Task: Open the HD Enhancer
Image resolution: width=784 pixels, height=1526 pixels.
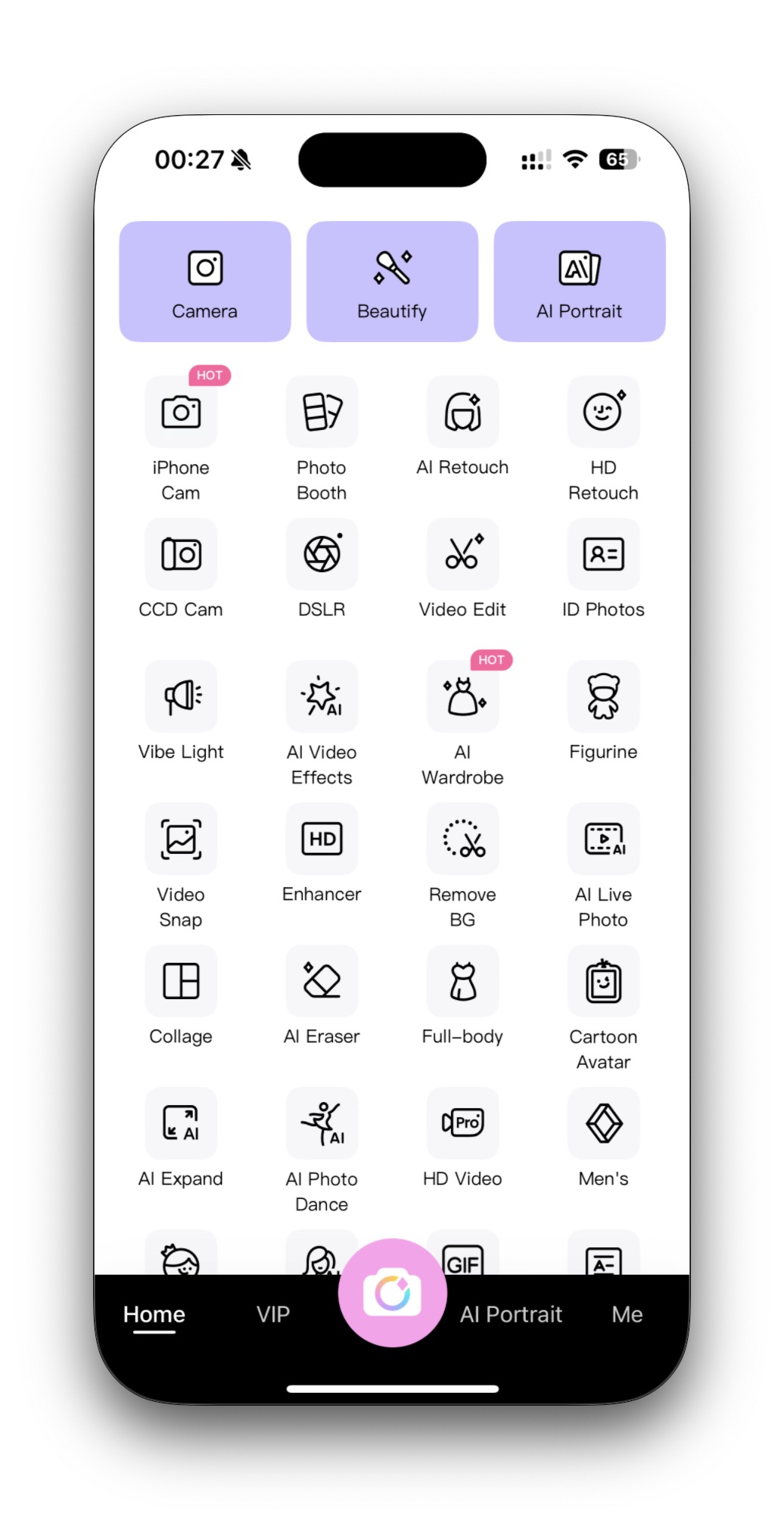Action: coord(322,839)
